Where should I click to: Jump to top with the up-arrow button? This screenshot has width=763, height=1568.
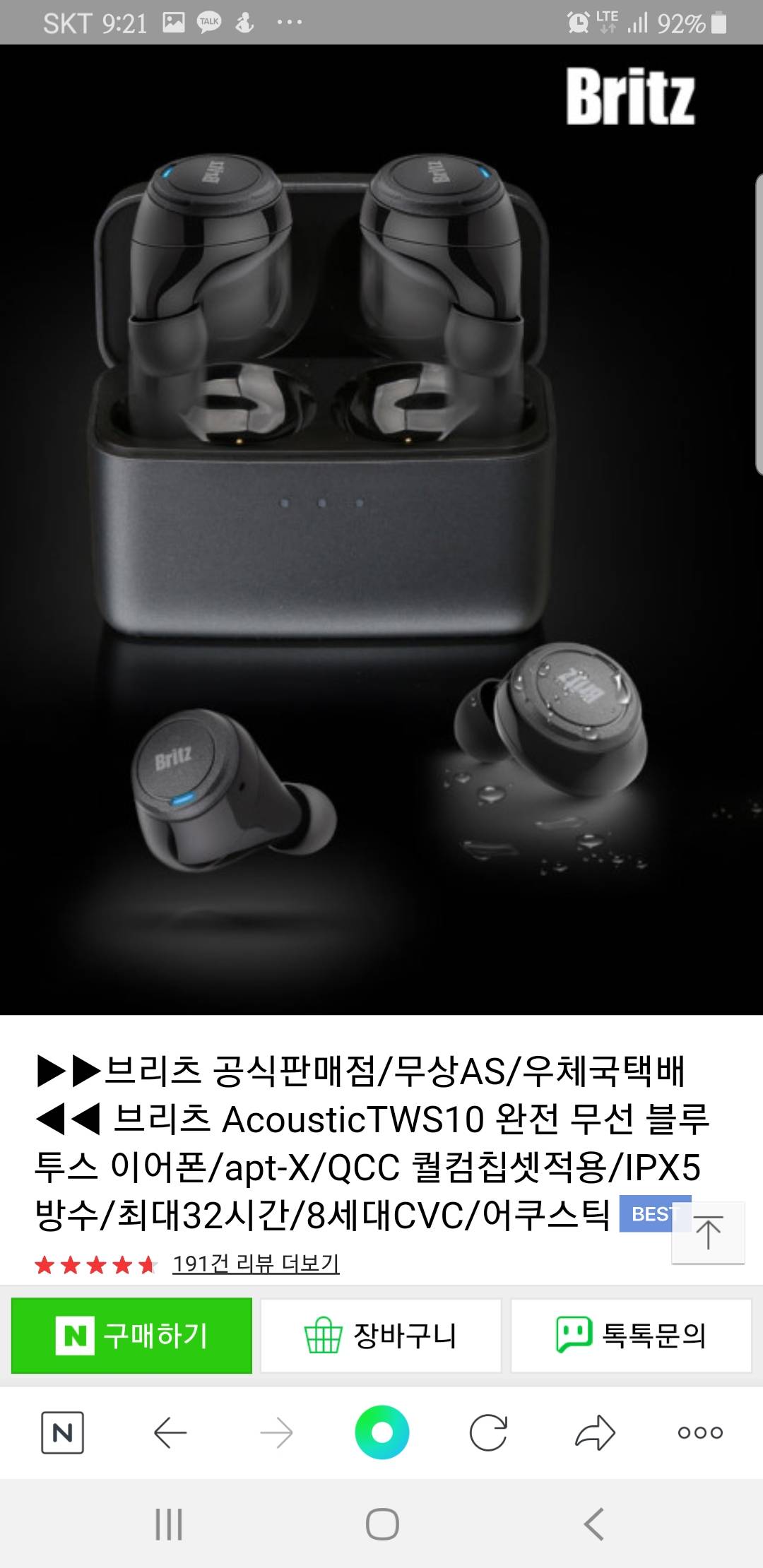(x=708, y=1233)
